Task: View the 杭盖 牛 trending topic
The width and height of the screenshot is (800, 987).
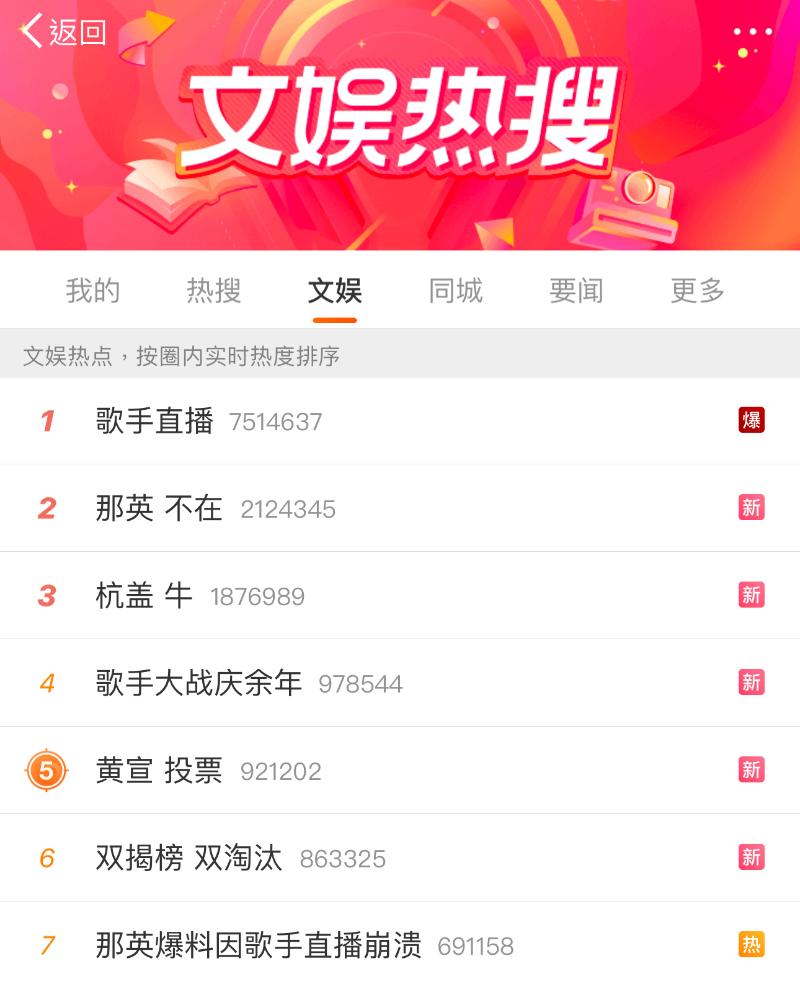Action: tap(144, 596)
